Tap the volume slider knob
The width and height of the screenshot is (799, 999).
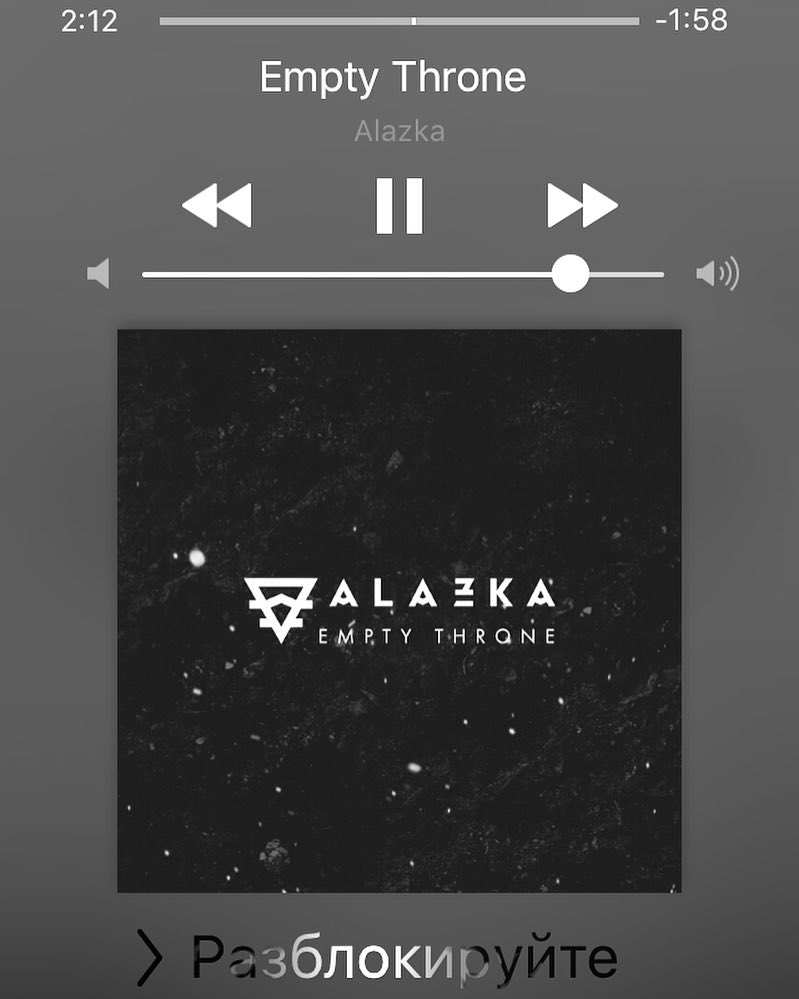tap(570, 274)
